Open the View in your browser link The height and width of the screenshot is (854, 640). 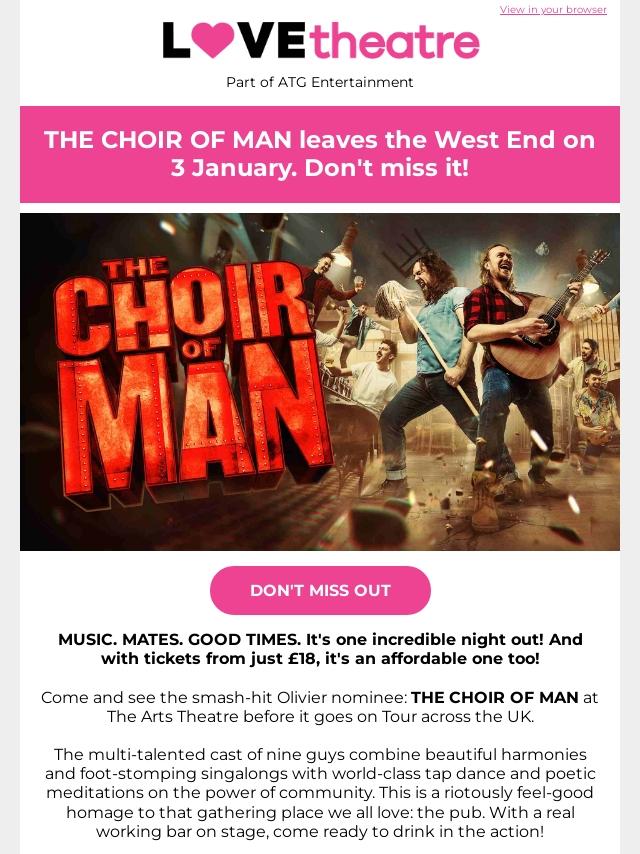pyautogui.click(x=553, y=10)
